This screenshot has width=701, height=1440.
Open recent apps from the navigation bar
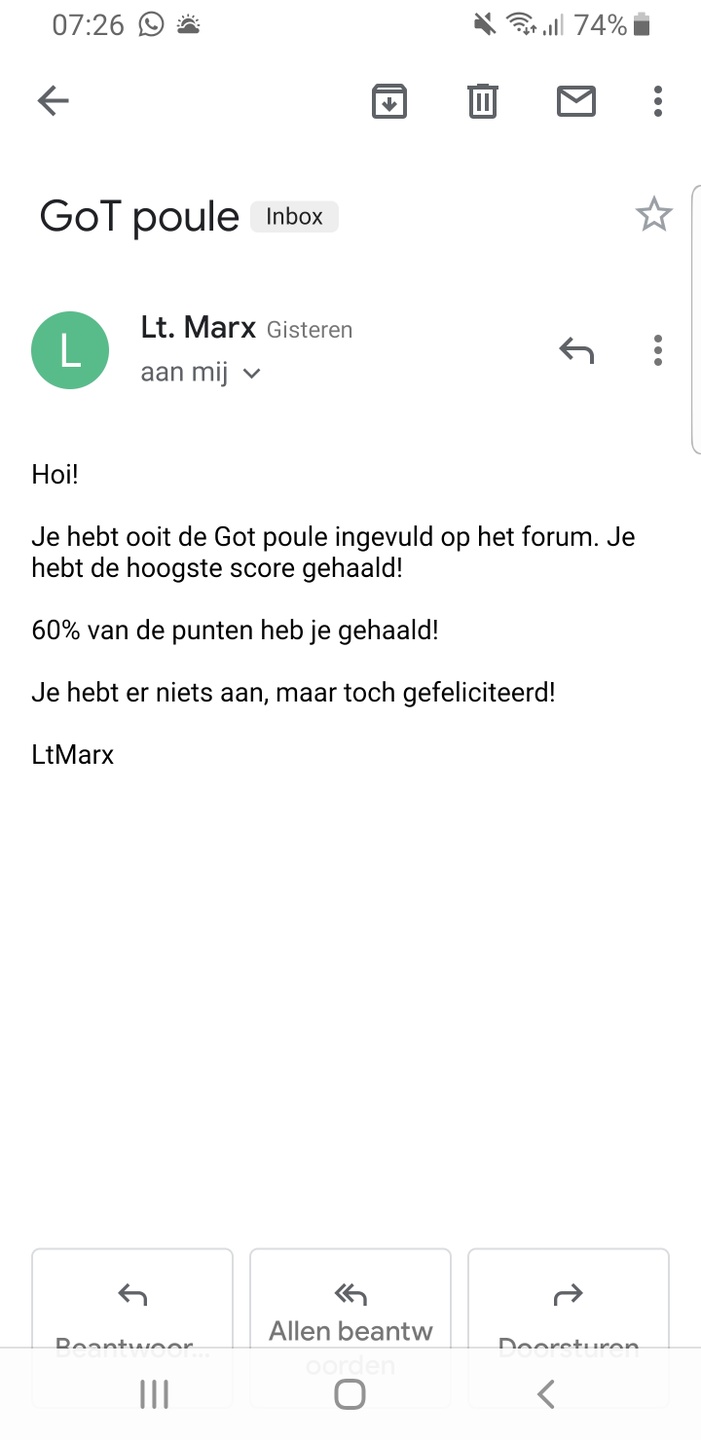(x=154, y=1394)
